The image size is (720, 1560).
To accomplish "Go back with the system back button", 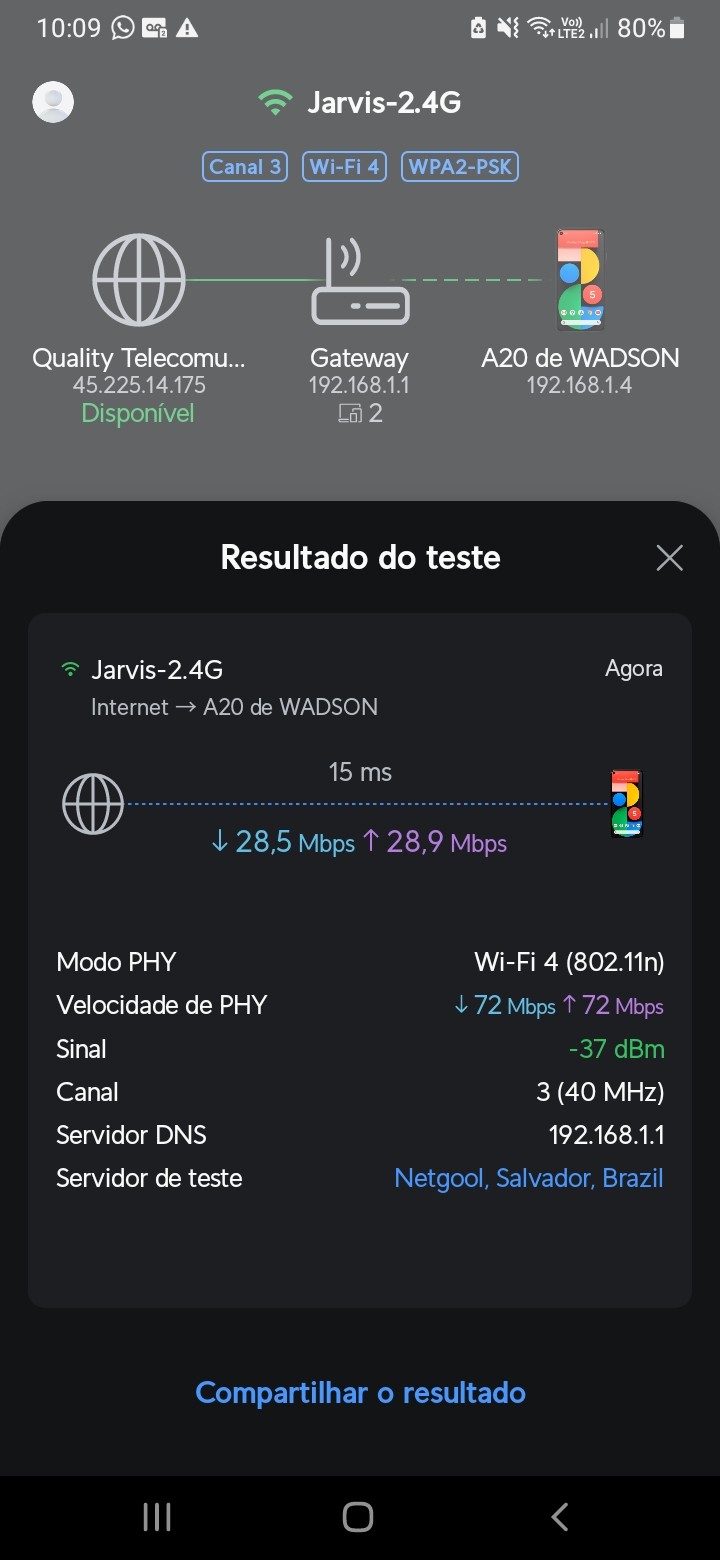I will click(560, 1516).
